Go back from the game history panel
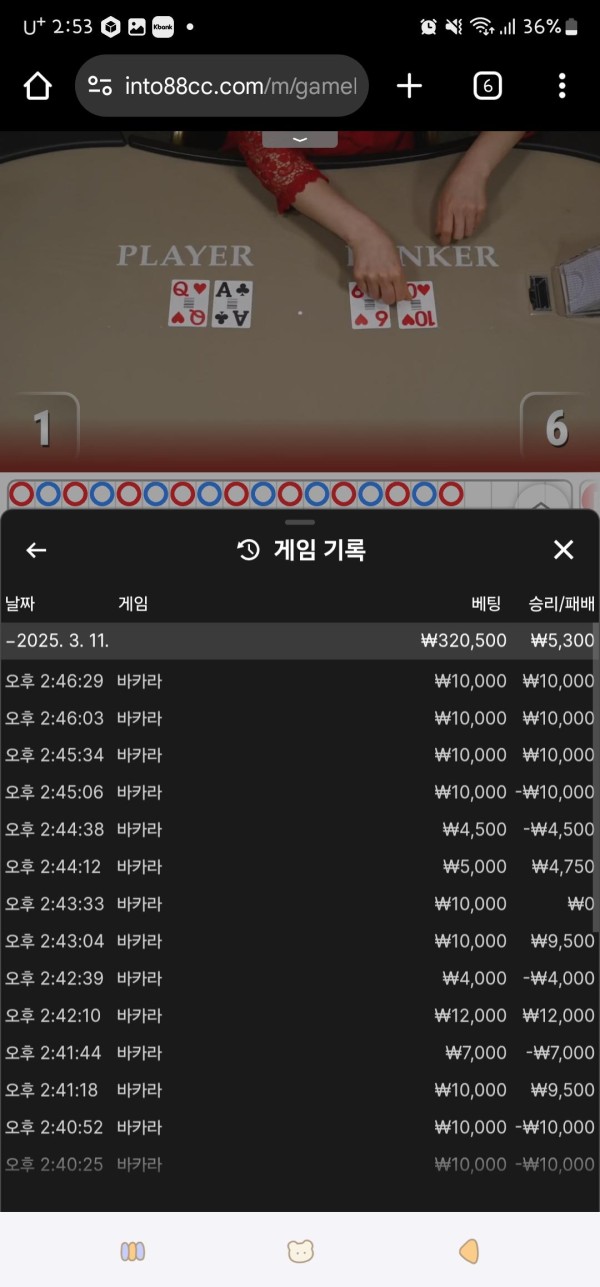 (36, 550)
